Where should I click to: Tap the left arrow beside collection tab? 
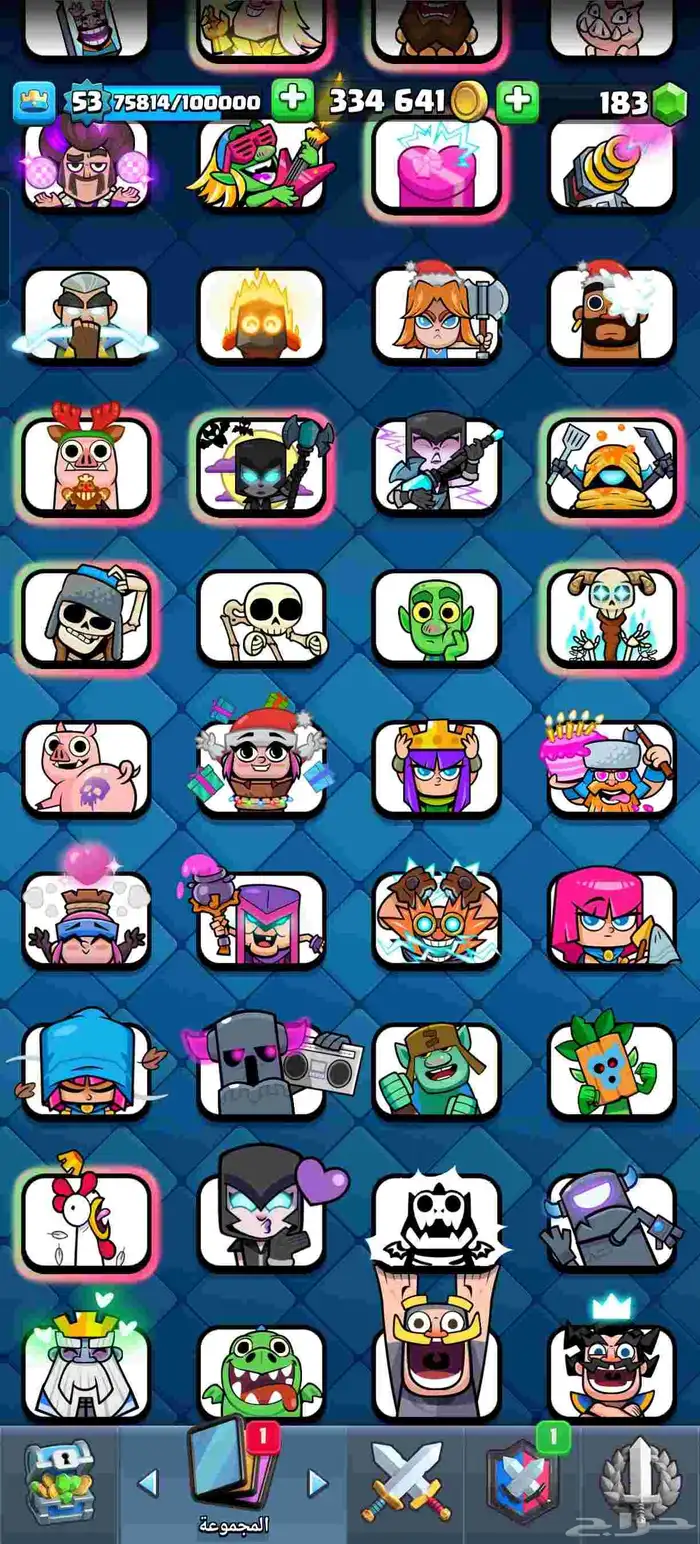click(x=148, y=1482)
